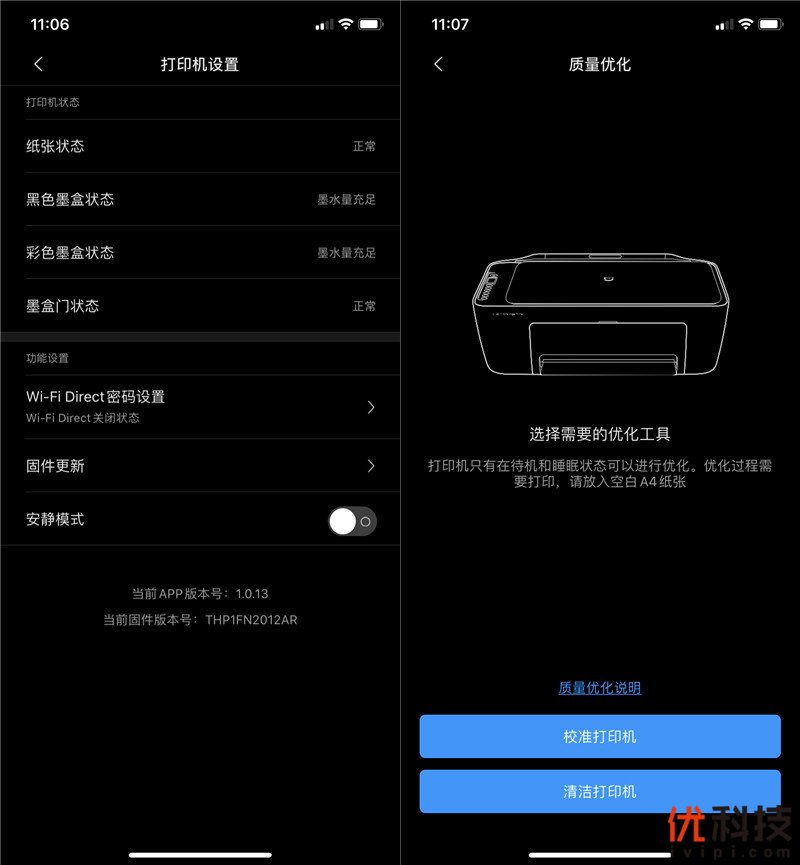Tap the back arrow on 质量优化 screen

pos(438,63)
